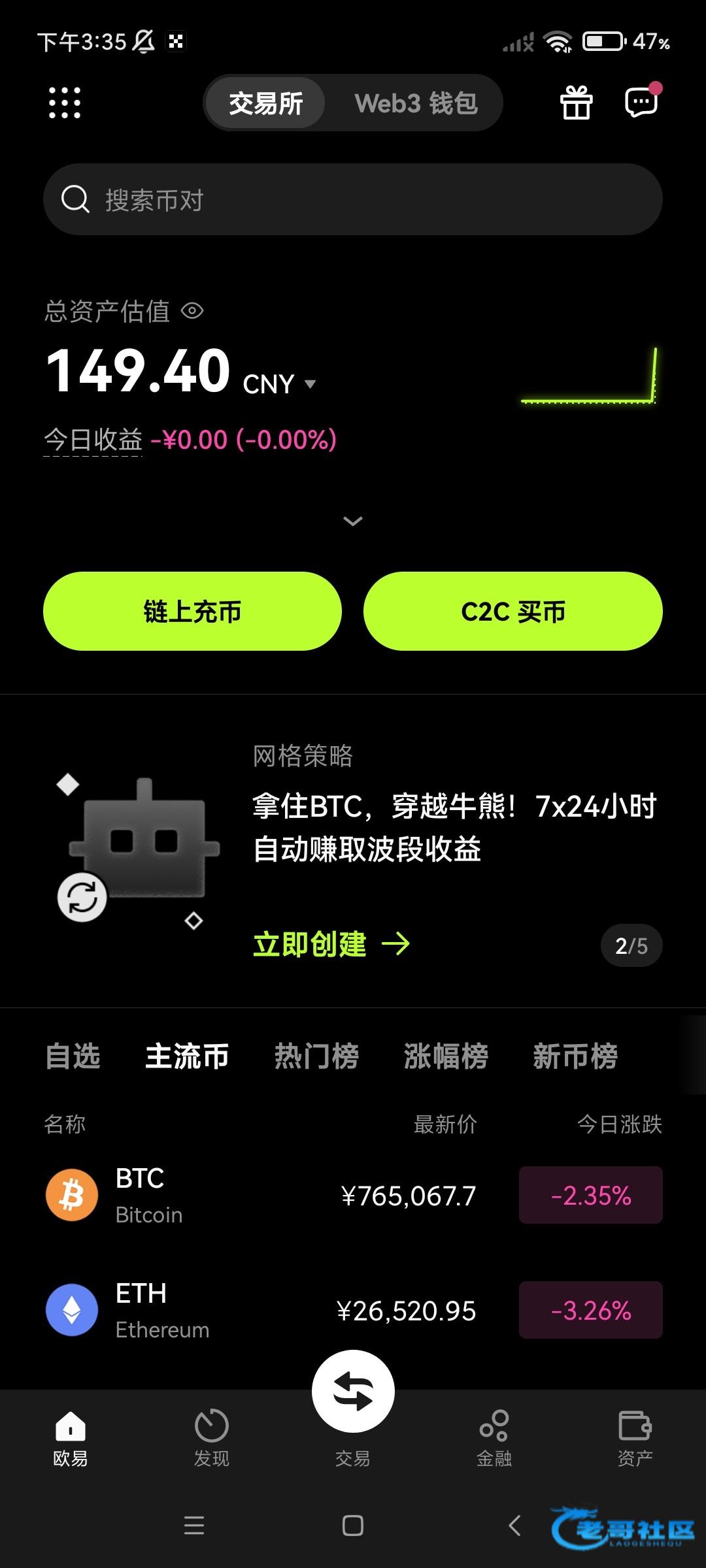Switch to 涨幅榜 tab

click(446, 1056)
